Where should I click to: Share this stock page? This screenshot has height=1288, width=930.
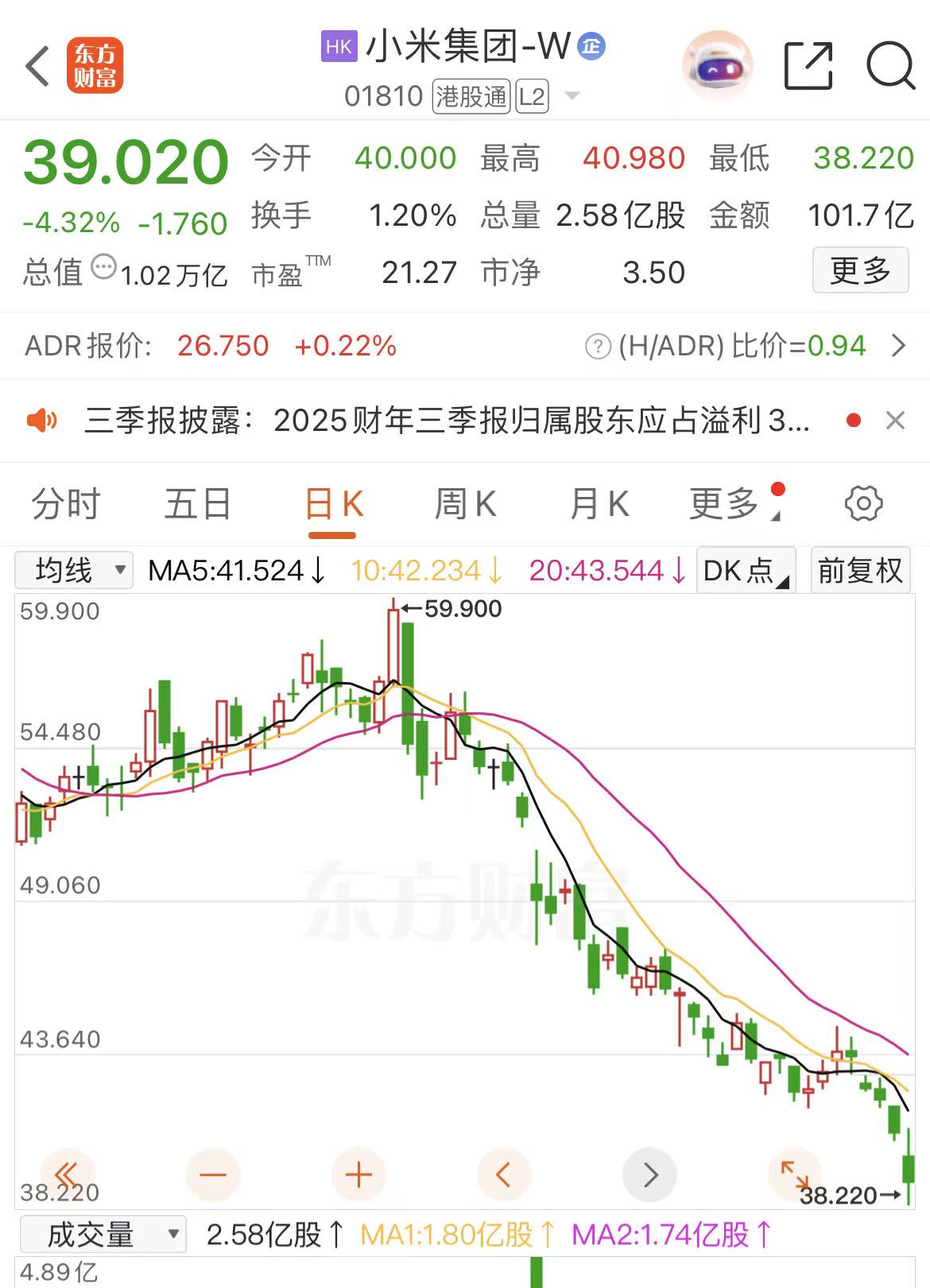coord(808,66)
